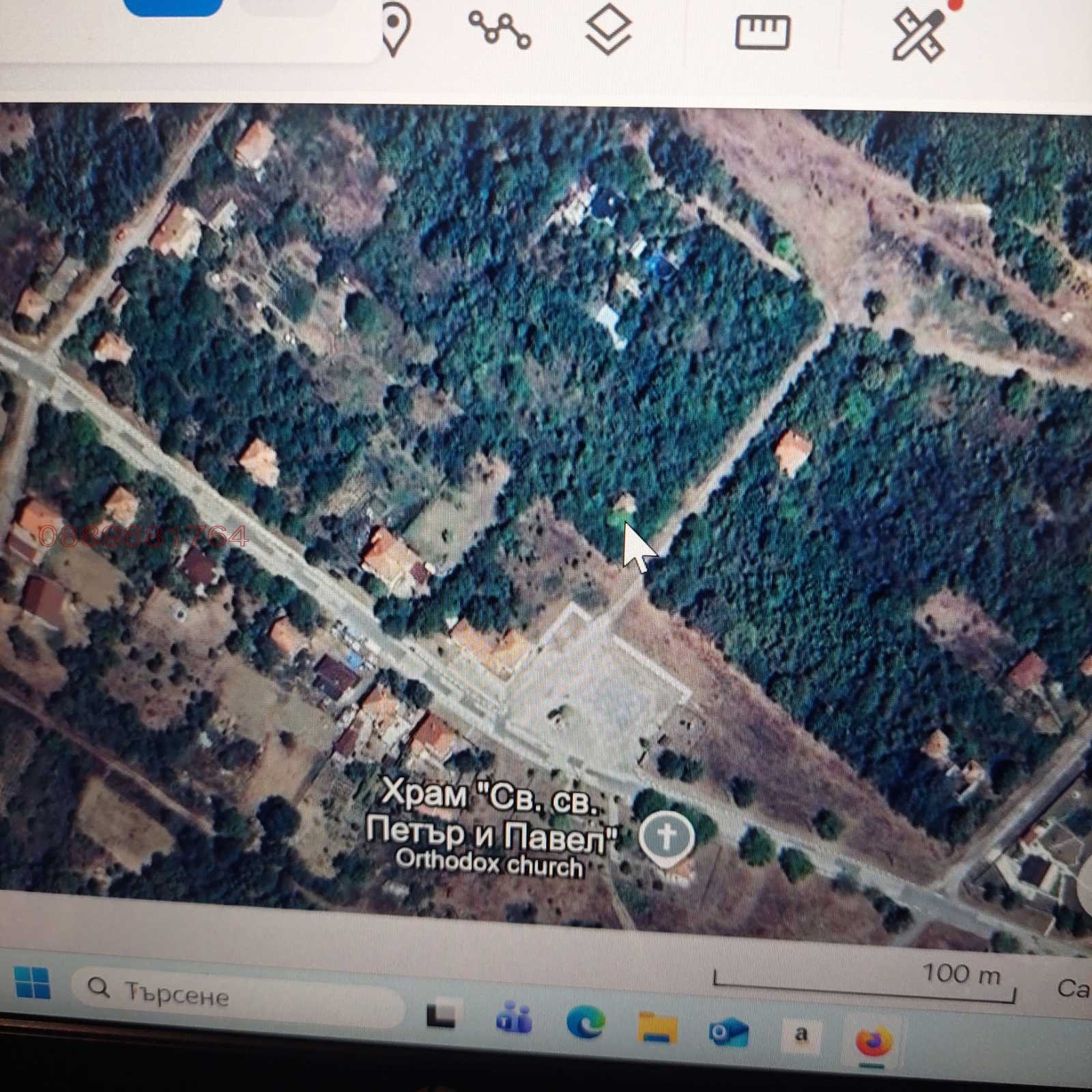
Task: Tap the Orthodox church map marker
Action: [x=667, y=837]
